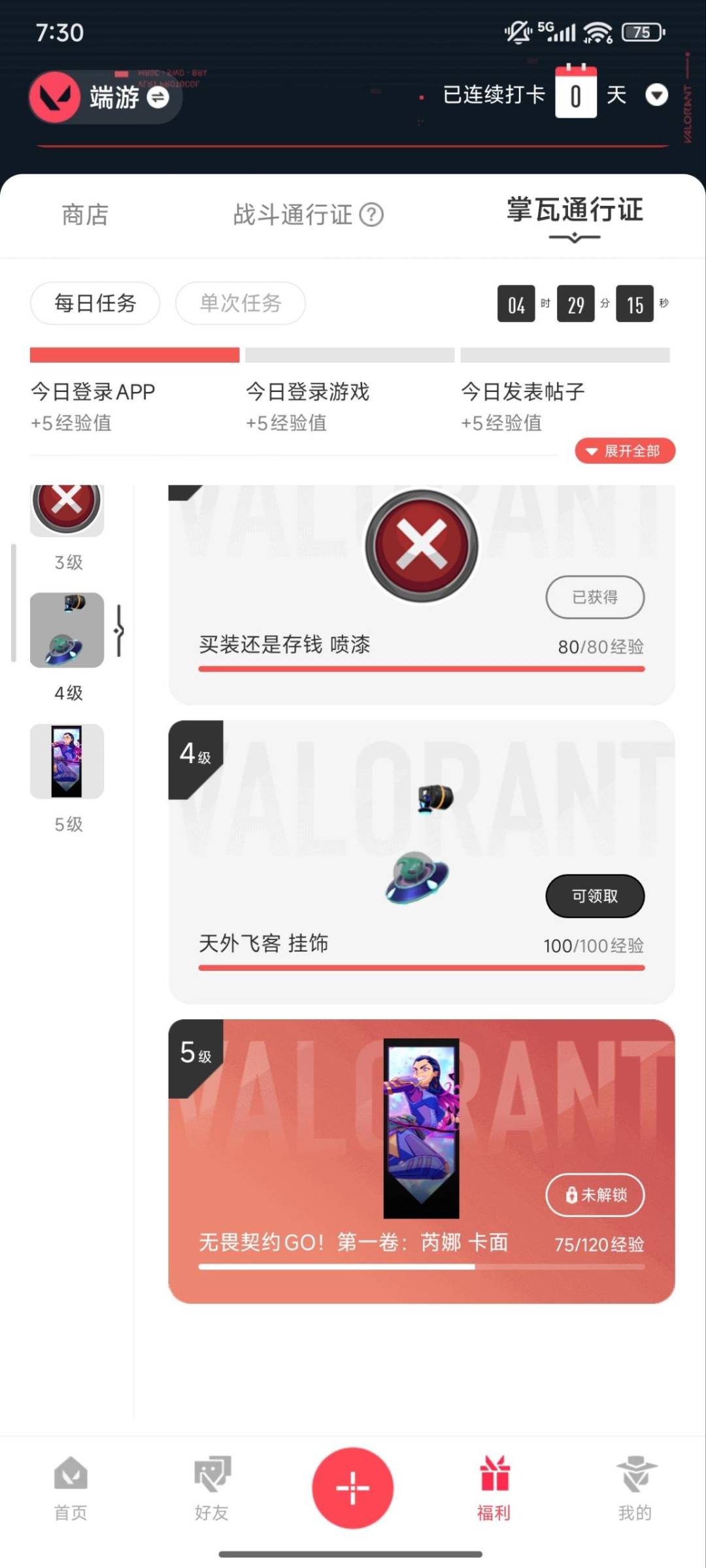Select the 5级 reward thumbnail in sidebar
Viewport: 706px width, 1568px height.
tap(68, 760)
